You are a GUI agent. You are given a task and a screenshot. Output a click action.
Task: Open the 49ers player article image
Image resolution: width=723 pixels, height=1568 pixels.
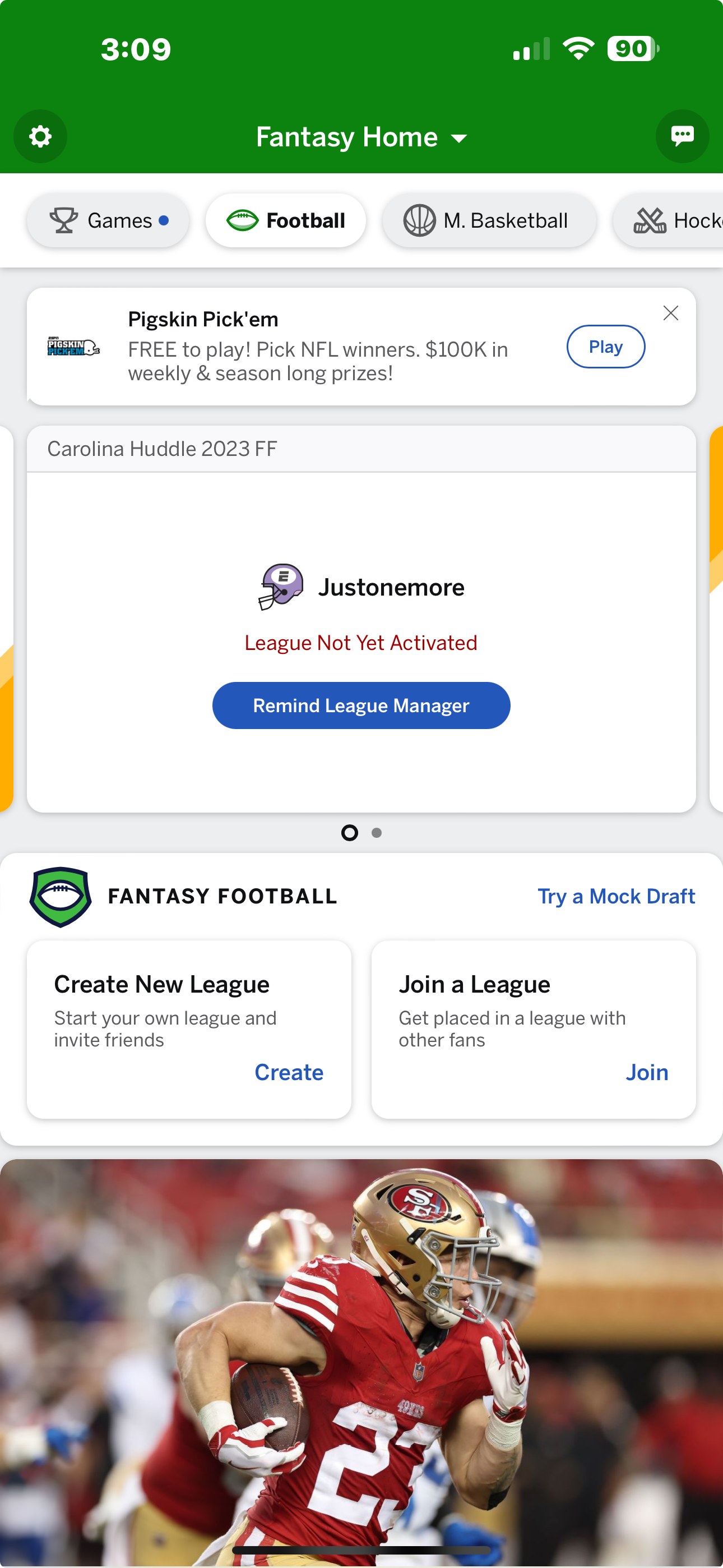(x=361, y=1357)
